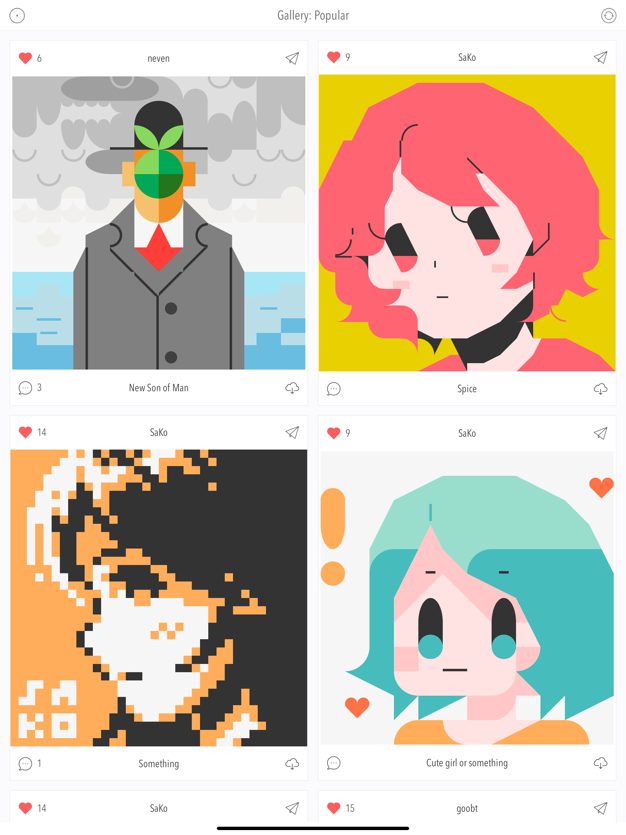Download the New Son of Man artwork

(292, 388)
